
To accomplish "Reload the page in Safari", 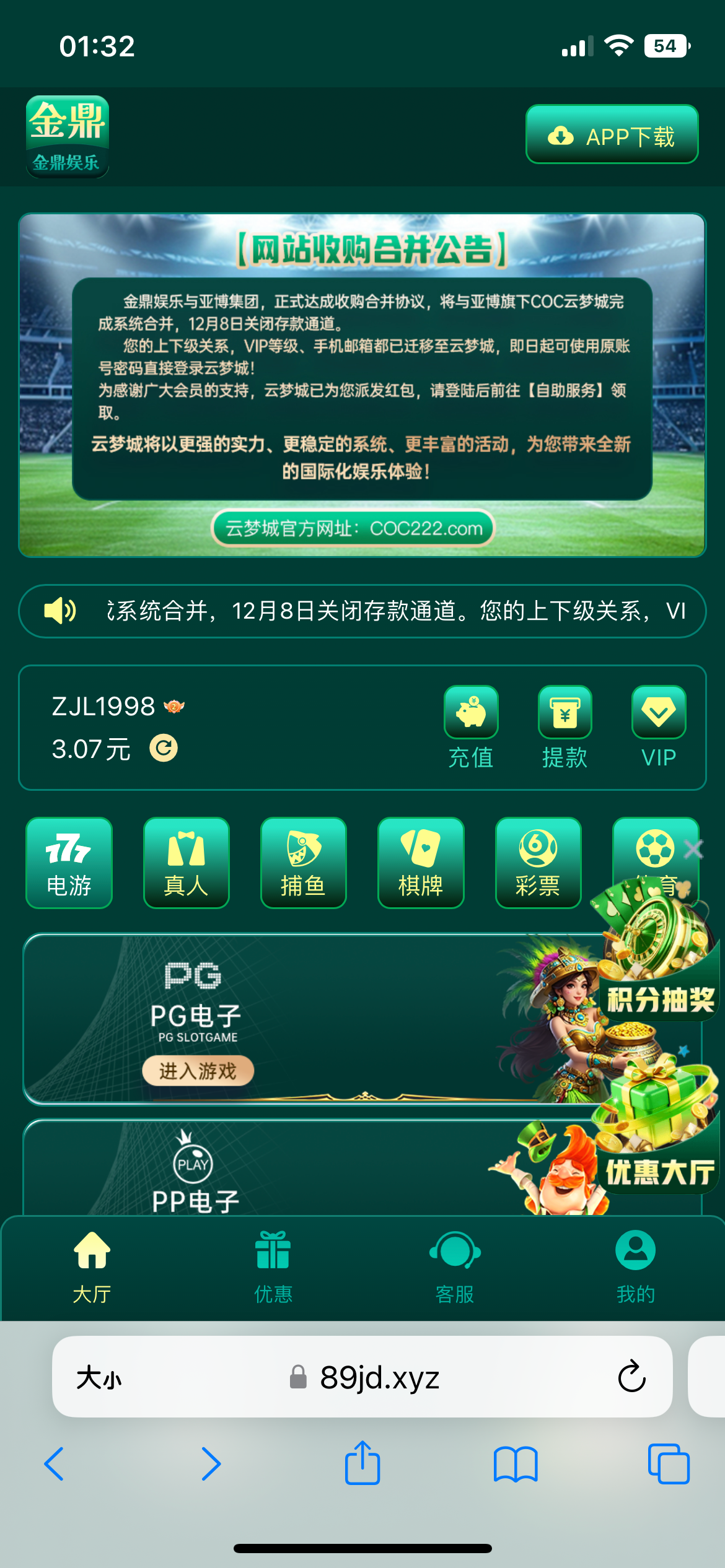I will [x=631, y=1376].
